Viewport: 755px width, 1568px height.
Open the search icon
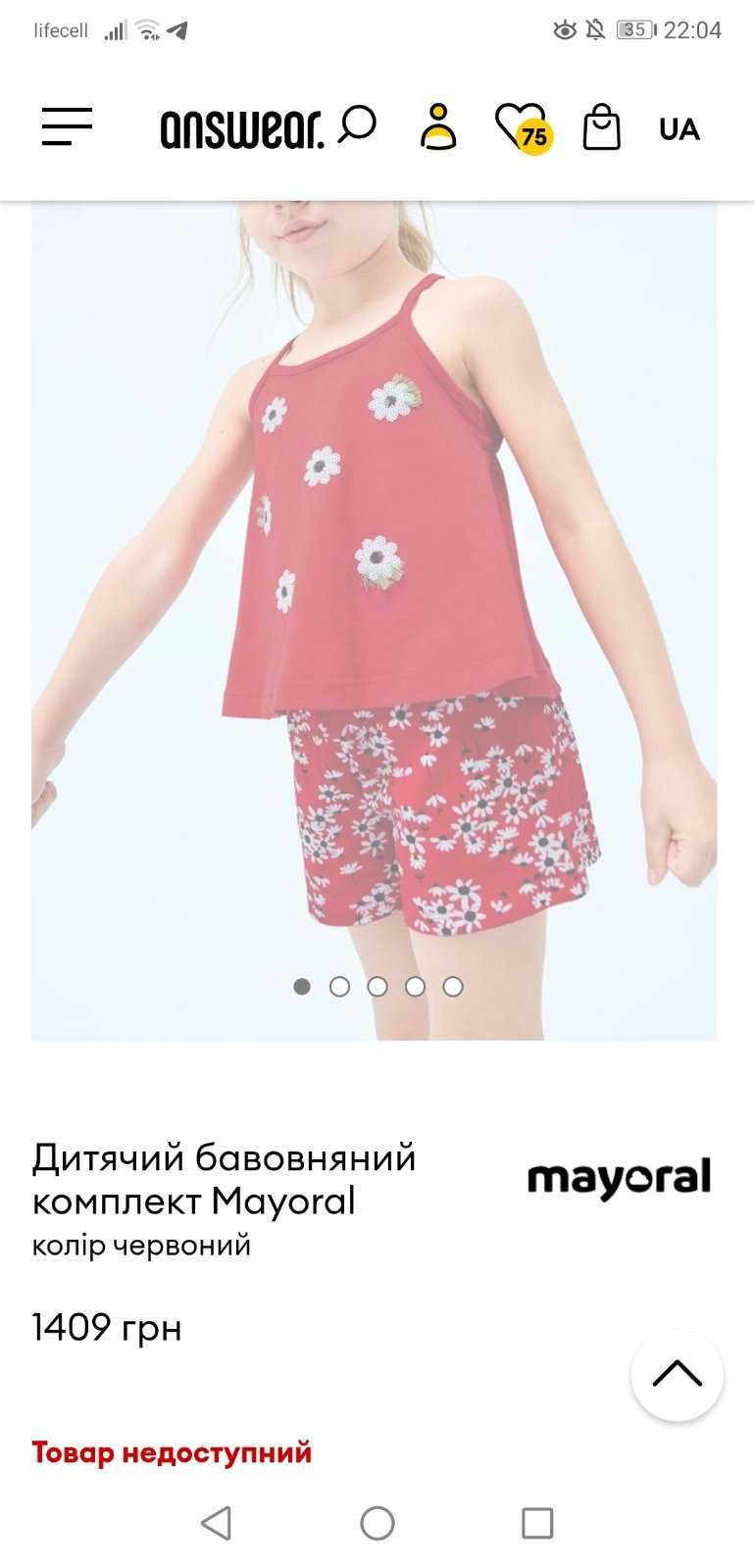(x=357, y=125)
